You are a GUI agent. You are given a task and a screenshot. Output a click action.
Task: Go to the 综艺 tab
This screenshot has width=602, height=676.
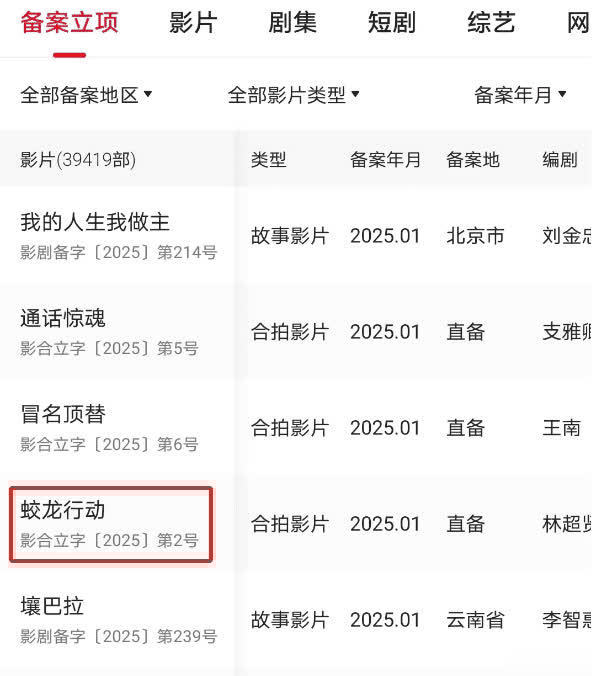click(491, 23)
